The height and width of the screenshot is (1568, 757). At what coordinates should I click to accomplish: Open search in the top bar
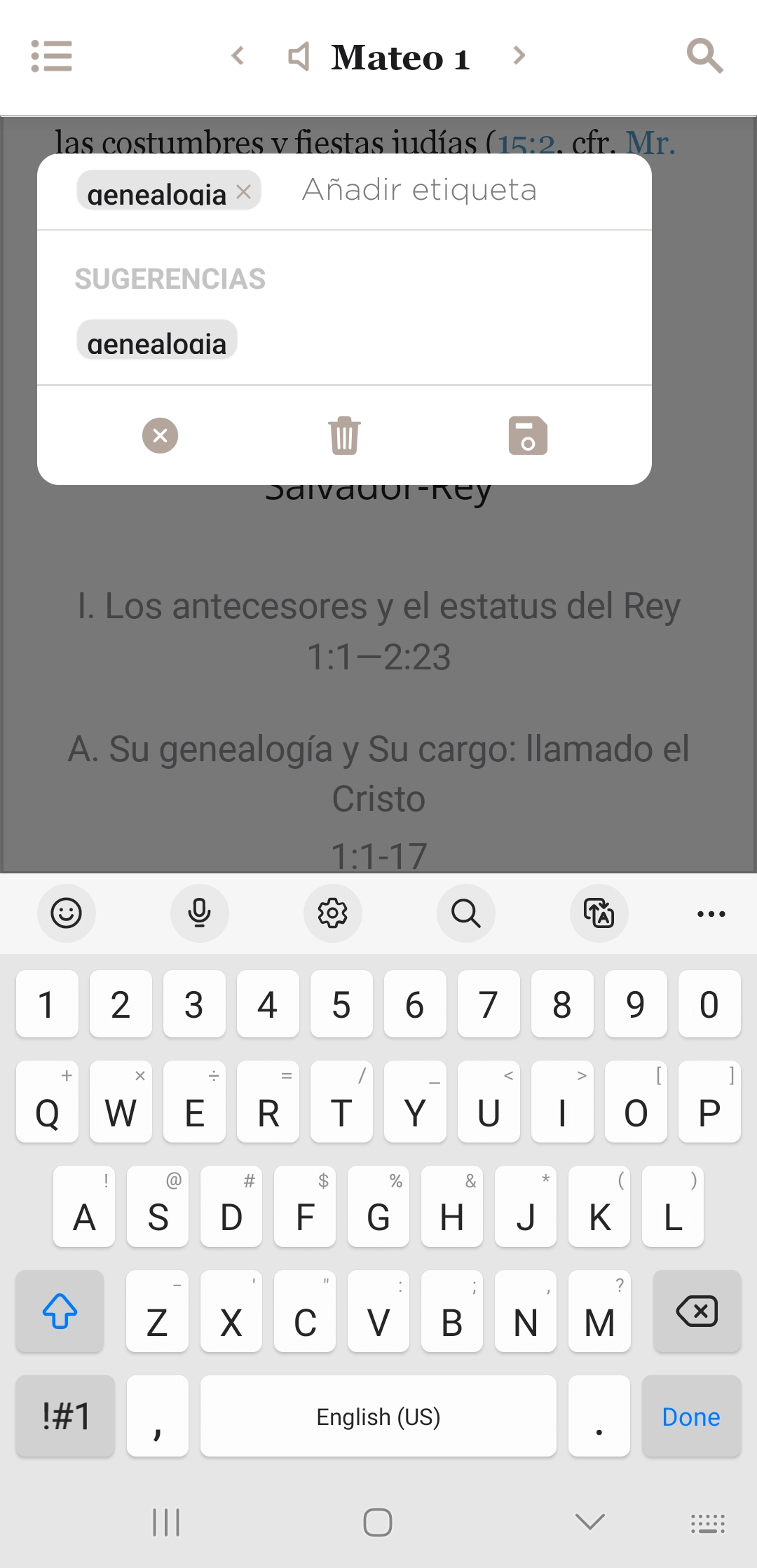(x=704, y=56)
